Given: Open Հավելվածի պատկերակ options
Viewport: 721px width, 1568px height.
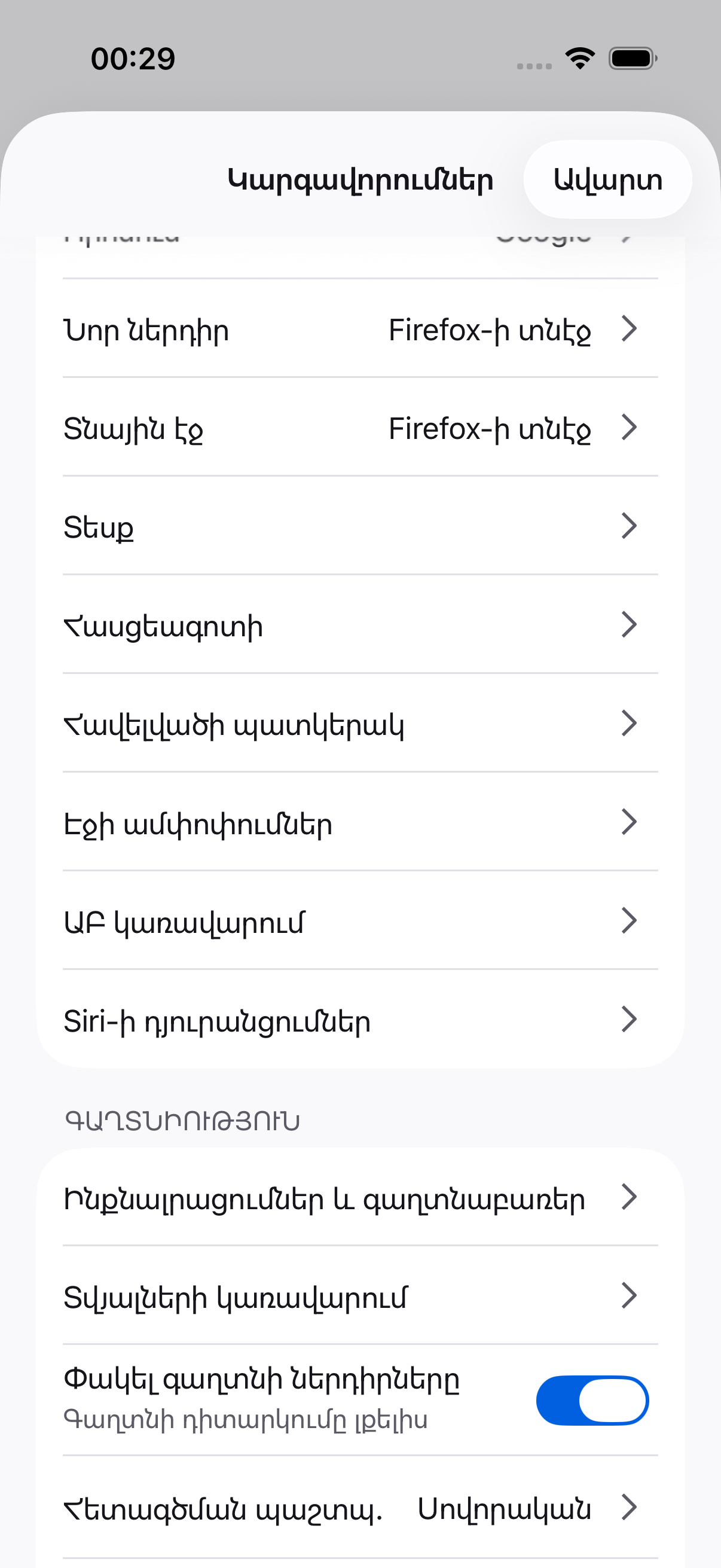Looking at the screenshot, I should pyautogui.click(x=360, y=724).
